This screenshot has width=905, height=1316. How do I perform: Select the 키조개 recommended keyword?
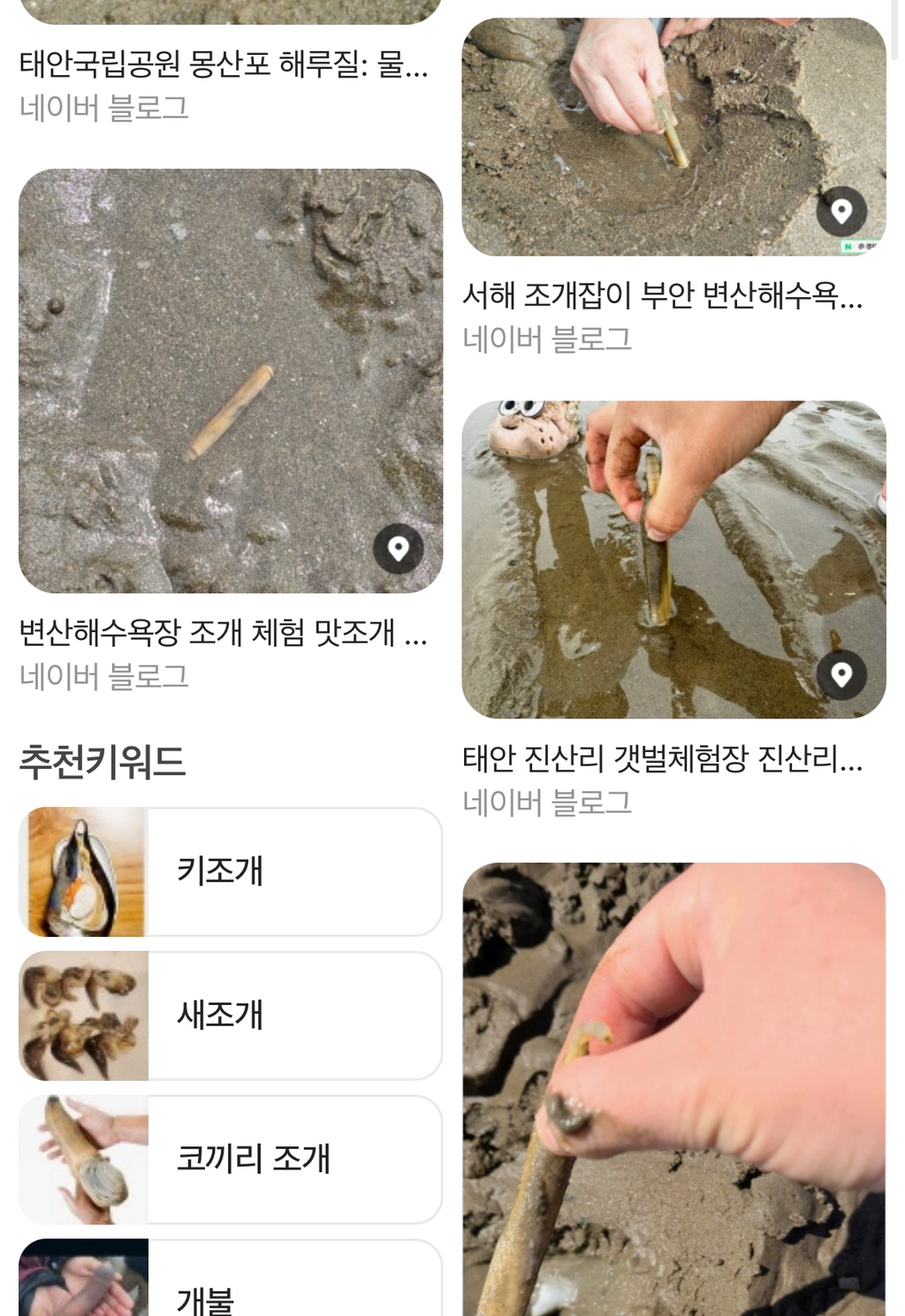(x=230, y=871)
